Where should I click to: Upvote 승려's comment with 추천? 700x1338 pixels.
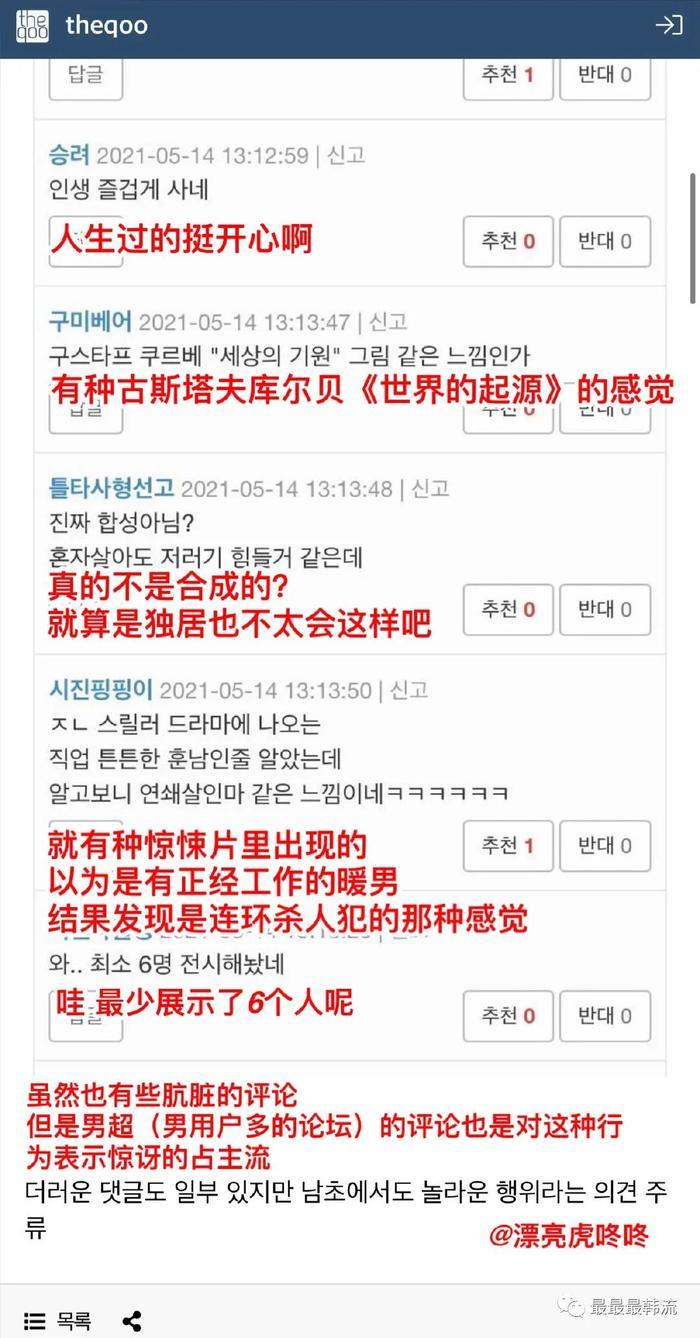tap(508, 241)
